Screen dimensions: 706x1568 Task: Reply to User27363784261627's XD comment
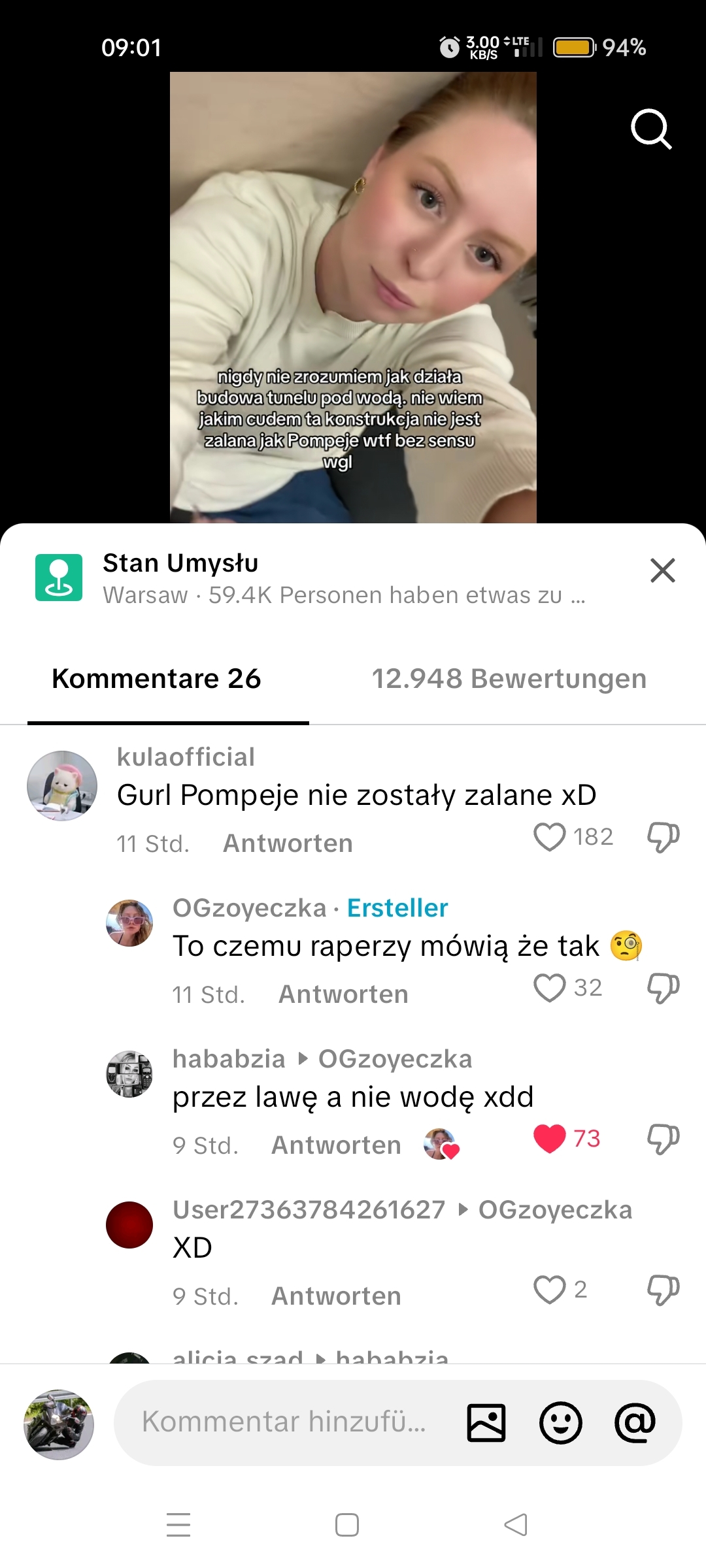pyautogui.click(x=336, y=1296)
